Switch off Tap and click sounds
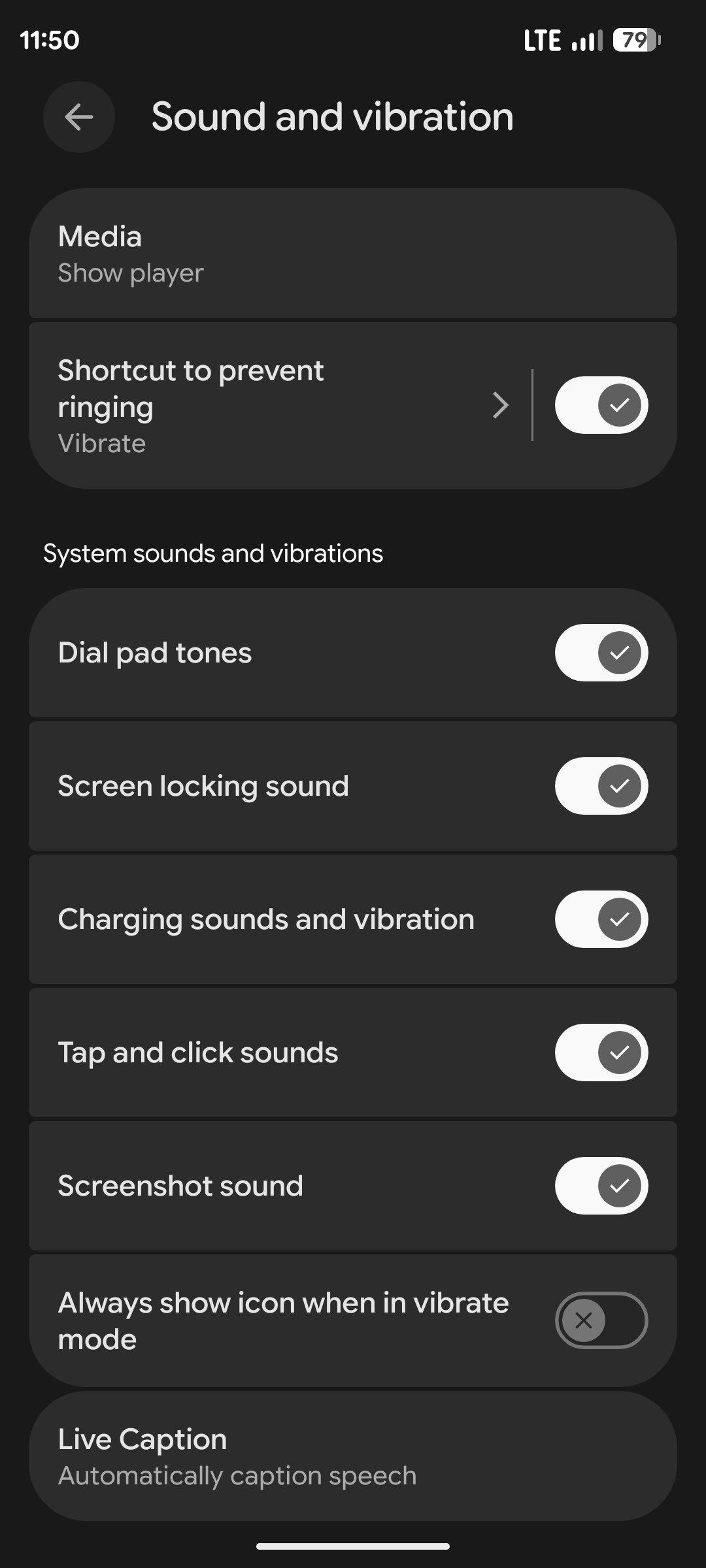The image size is (706, 1568). tap(601, 1053)
